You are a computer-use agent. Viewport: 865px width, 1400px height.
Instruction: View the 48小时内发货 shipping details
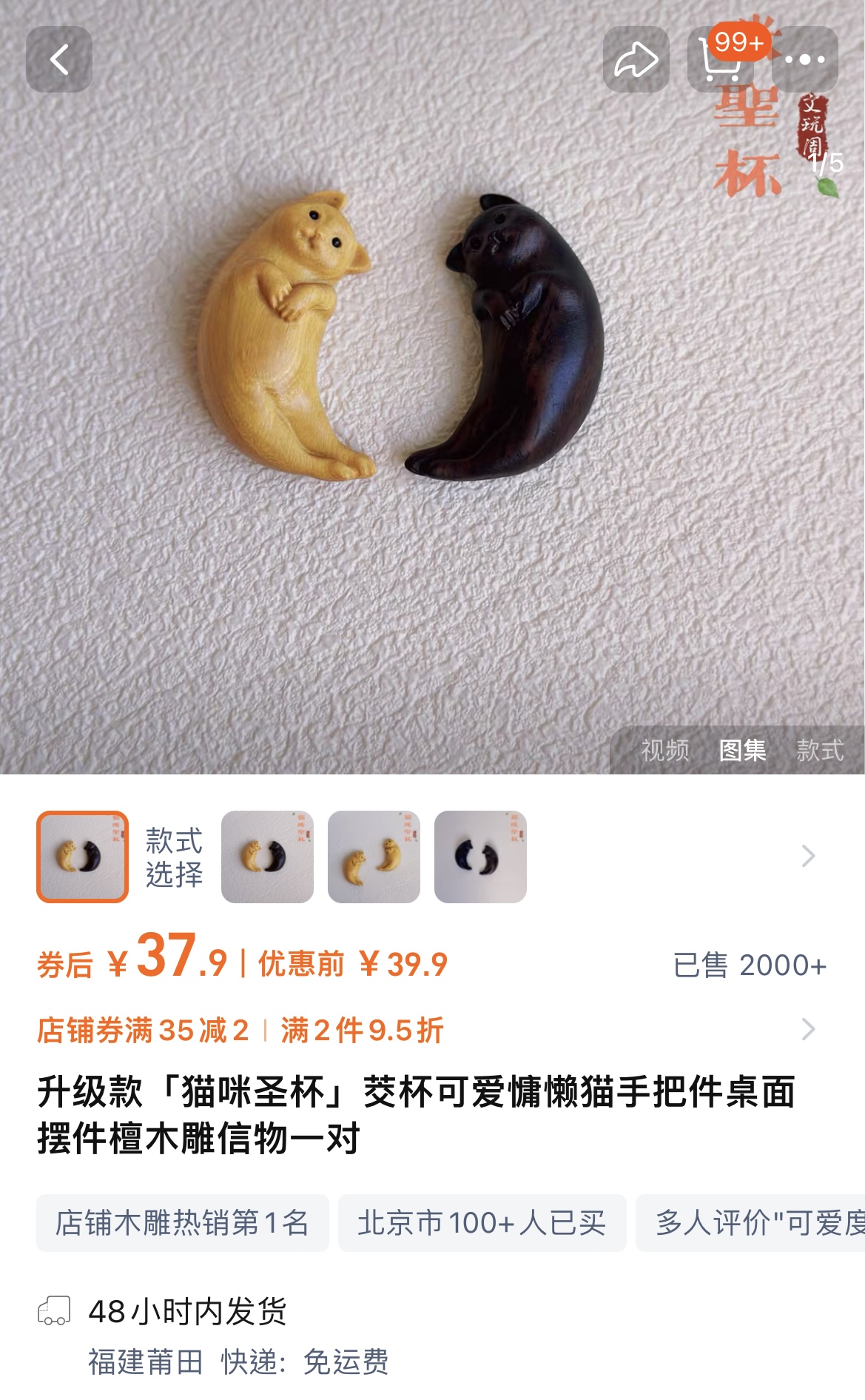pyautogui.click(x=187, y=1311)
